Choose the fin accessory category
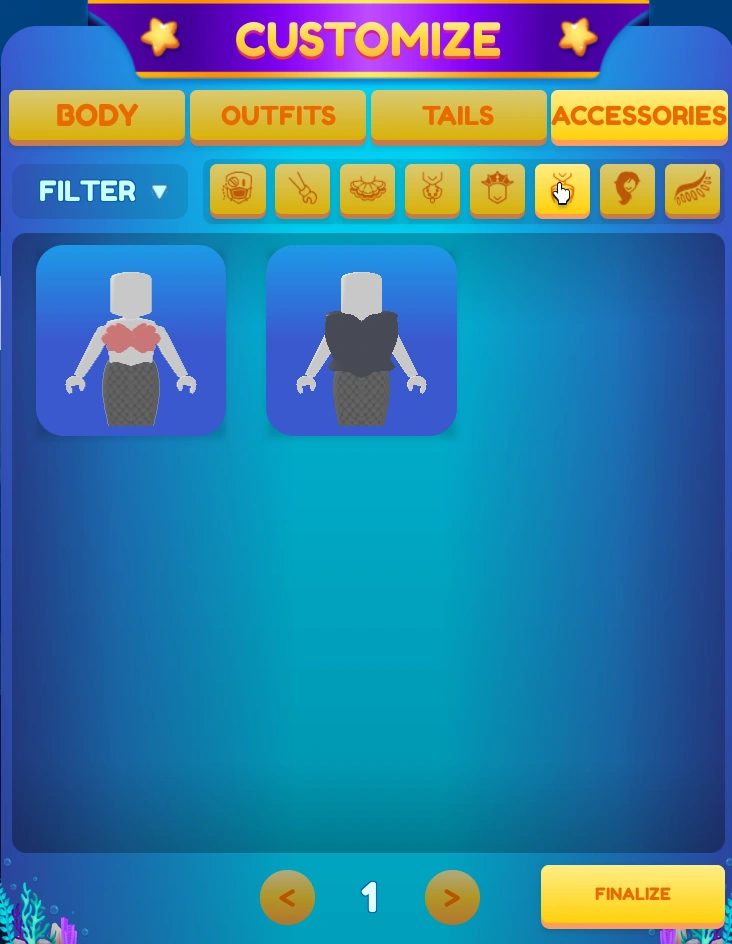732x944 pixels. tap(692, 189)
